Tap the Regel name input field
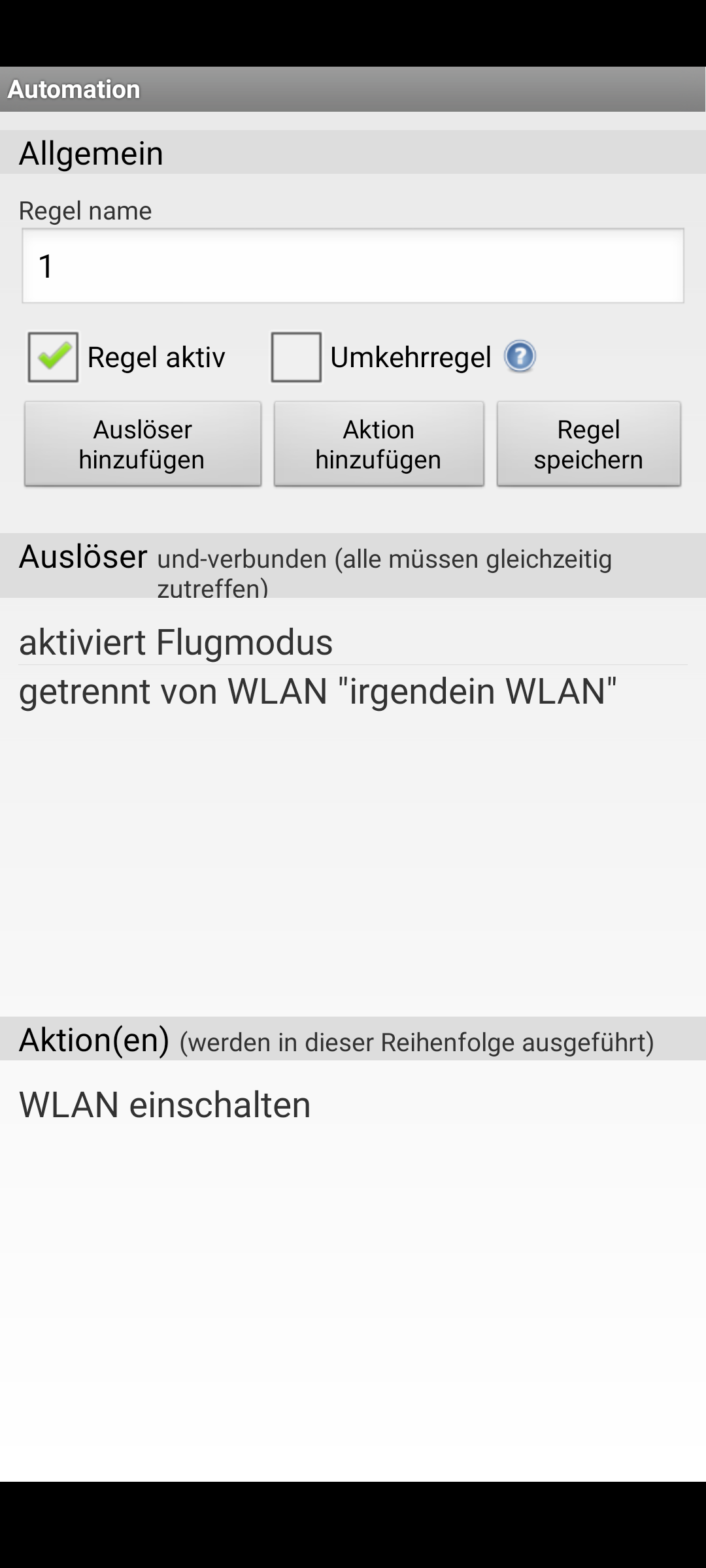Screen dimensions: 706x1568 coord(353,266)
